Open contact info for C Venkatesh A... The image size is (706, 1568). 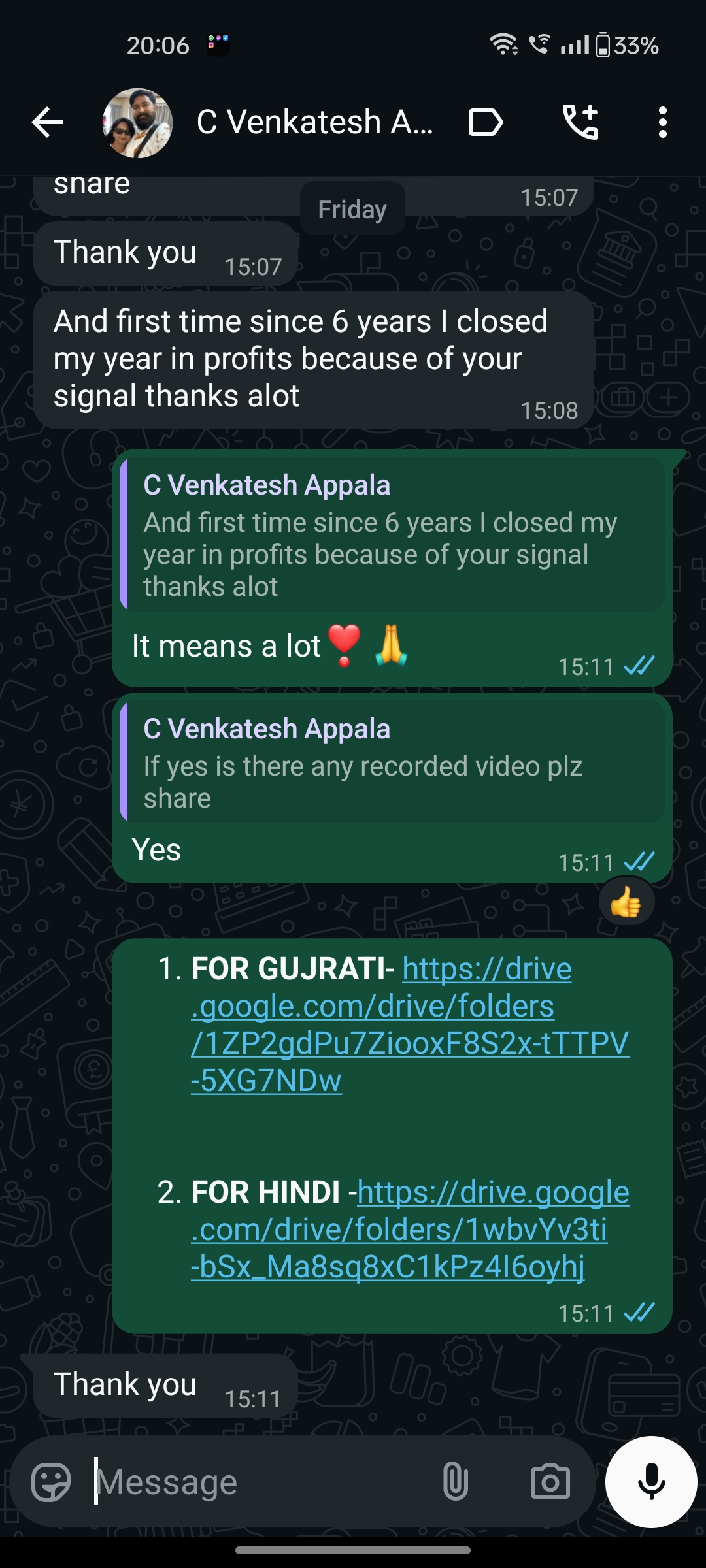pyautogui.click(x=314, y=123)
